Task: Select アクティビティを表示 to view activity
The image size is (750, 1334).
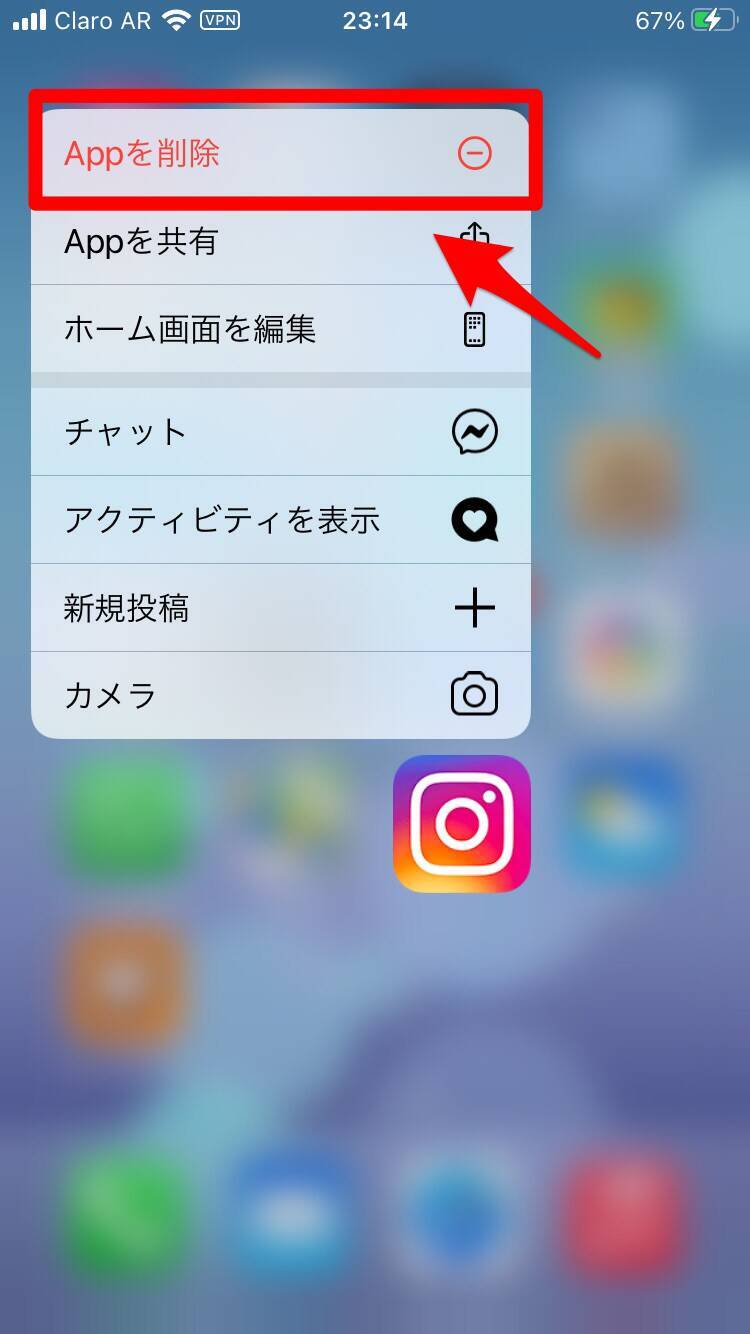Action: [280, 520]
